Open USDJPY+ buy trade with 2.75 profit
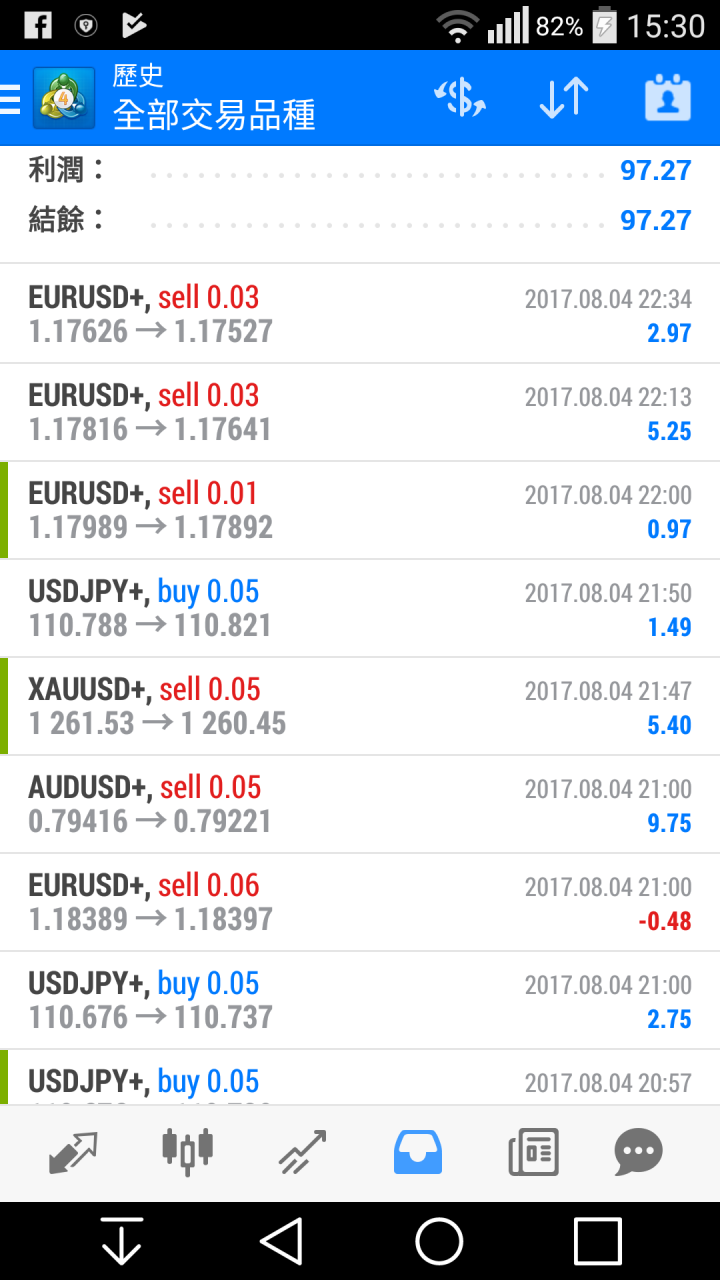Viewport: 720px width, 1280px height. tap(360, 1000)
